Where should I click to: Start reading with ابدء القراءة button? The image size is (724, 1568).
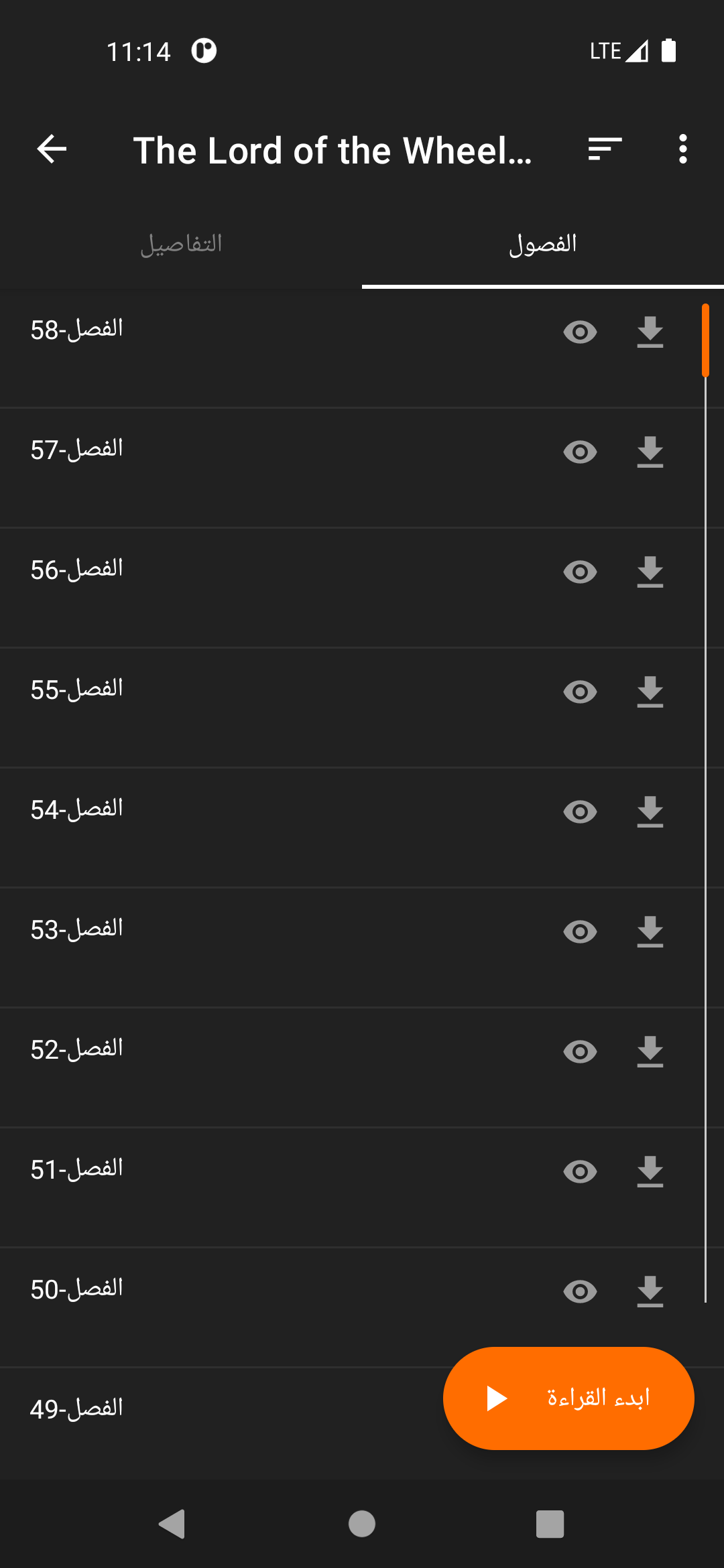(568, 1398)
